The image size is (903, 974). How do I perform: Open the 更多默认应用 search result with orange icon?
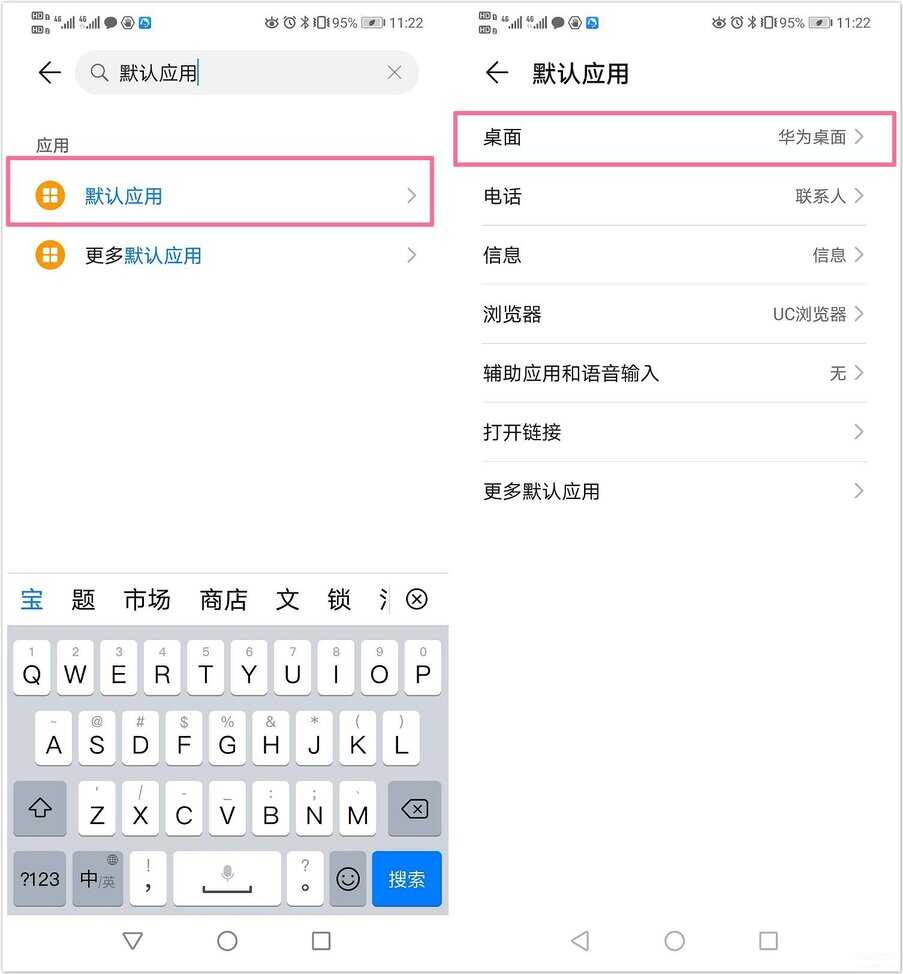pos(220,256)
